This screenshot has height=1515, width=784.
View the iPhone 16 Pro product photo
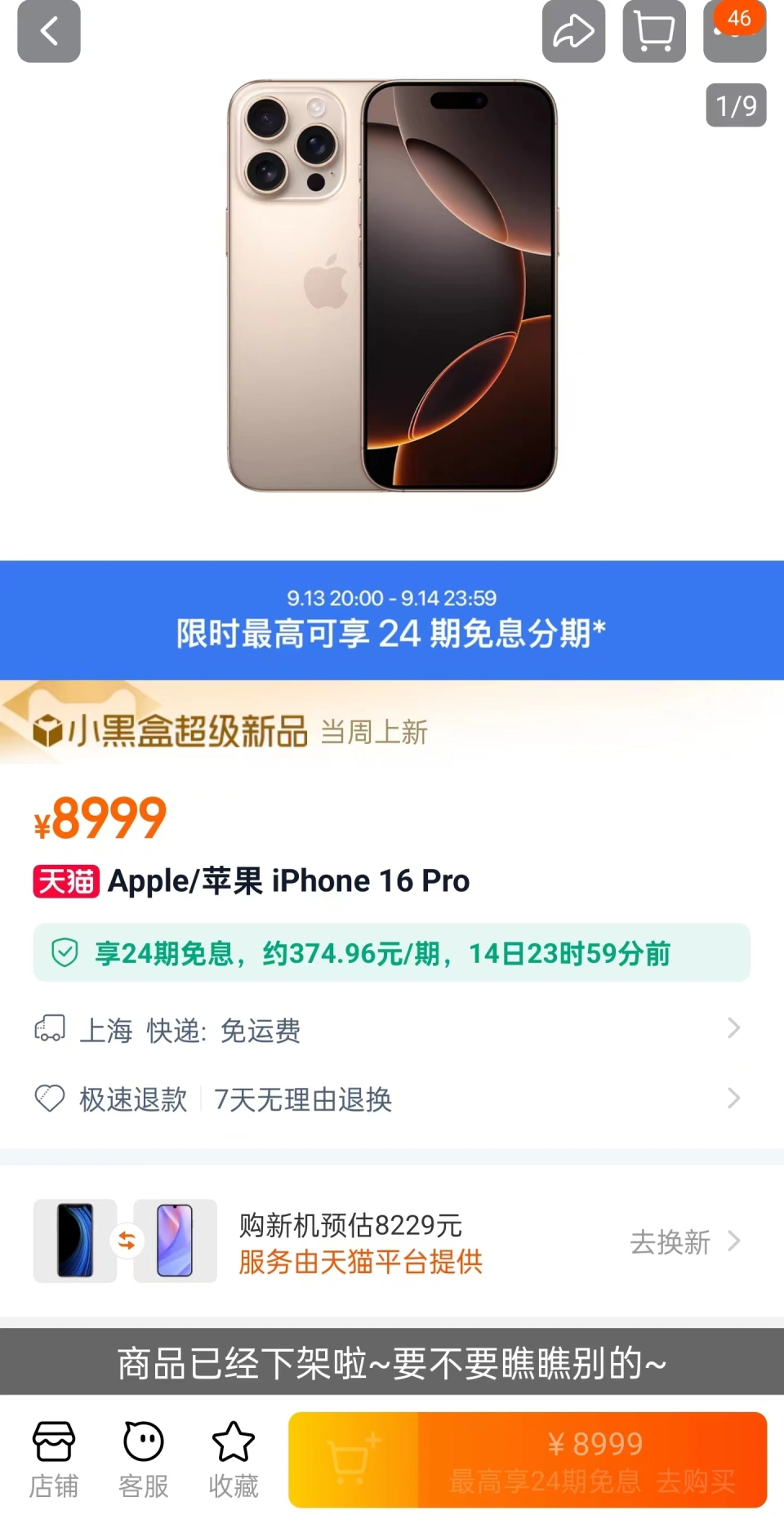point(392,286)
